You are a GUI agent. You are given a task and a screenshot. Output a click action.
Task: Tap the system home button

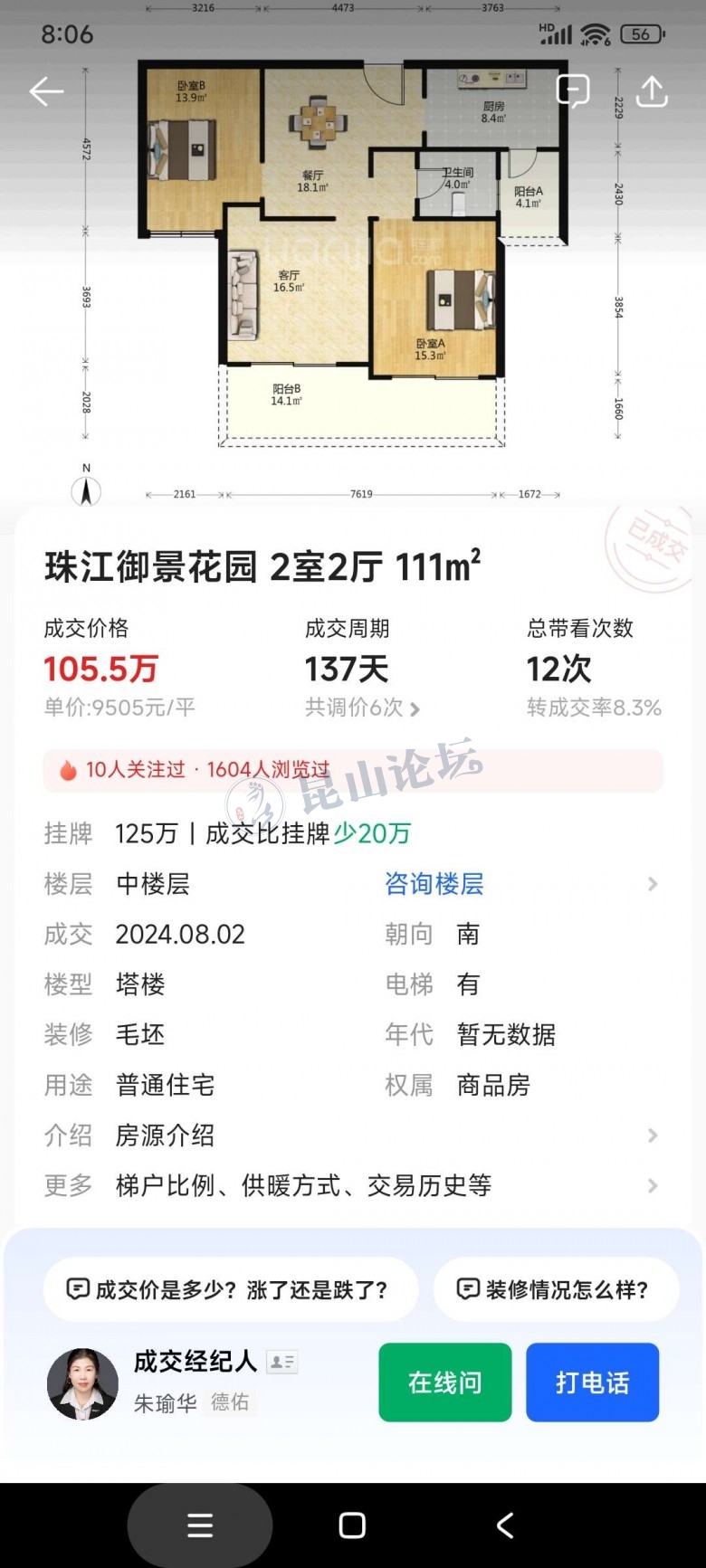tap(352, 1525)
